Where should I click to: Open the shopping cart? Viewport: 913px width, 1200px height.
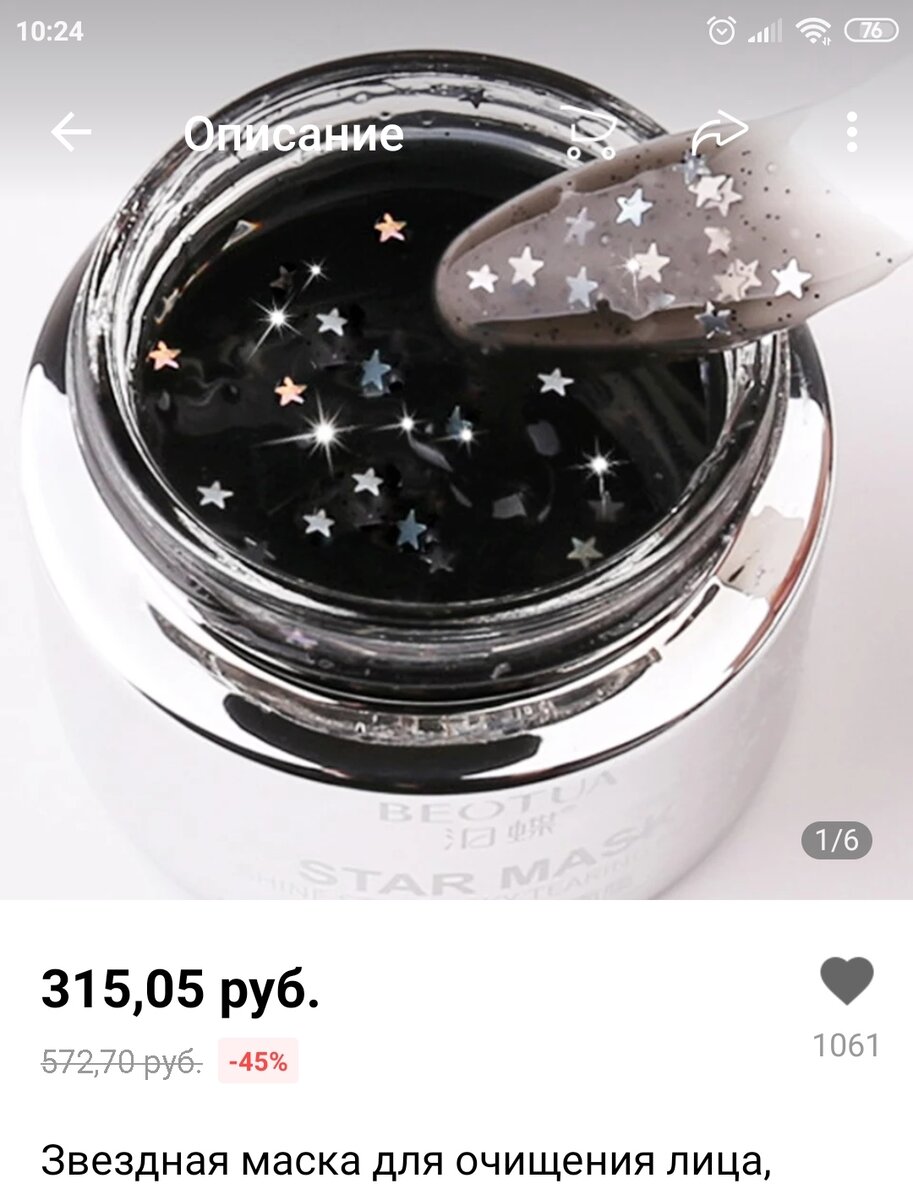pos(587,133)
